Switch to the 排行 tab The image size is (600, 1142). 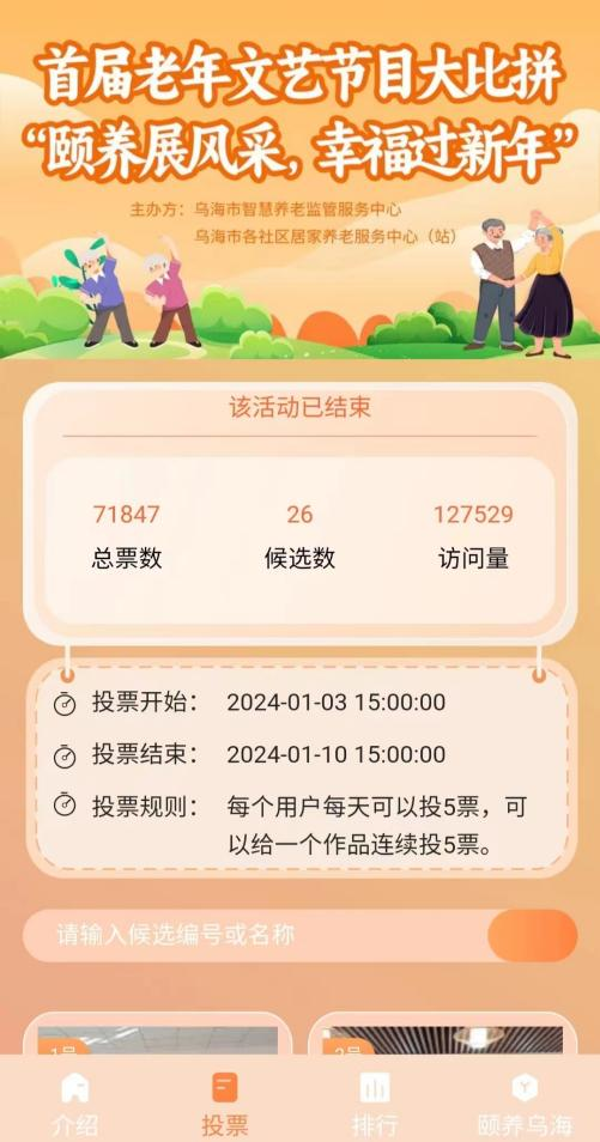tap(375, 1103)
